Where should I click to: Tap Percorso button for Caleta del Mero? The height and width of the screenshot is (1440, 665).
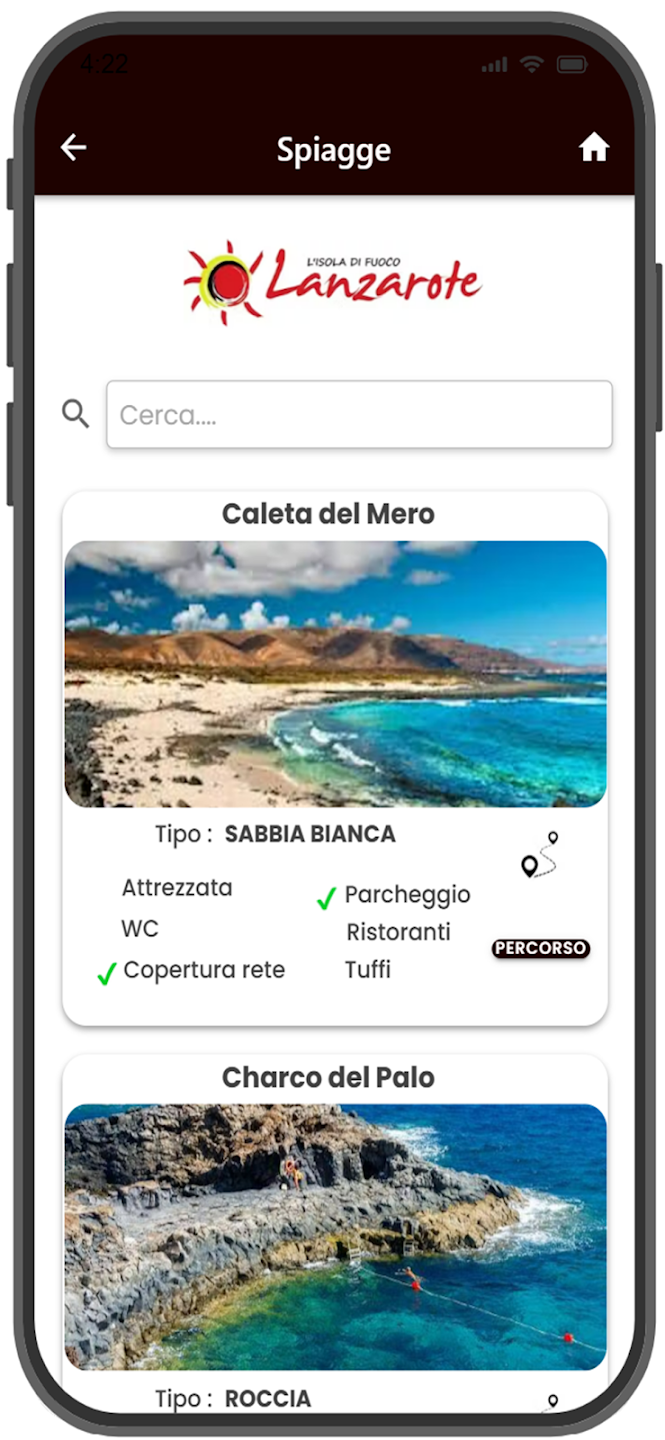(x=540, y=948)
